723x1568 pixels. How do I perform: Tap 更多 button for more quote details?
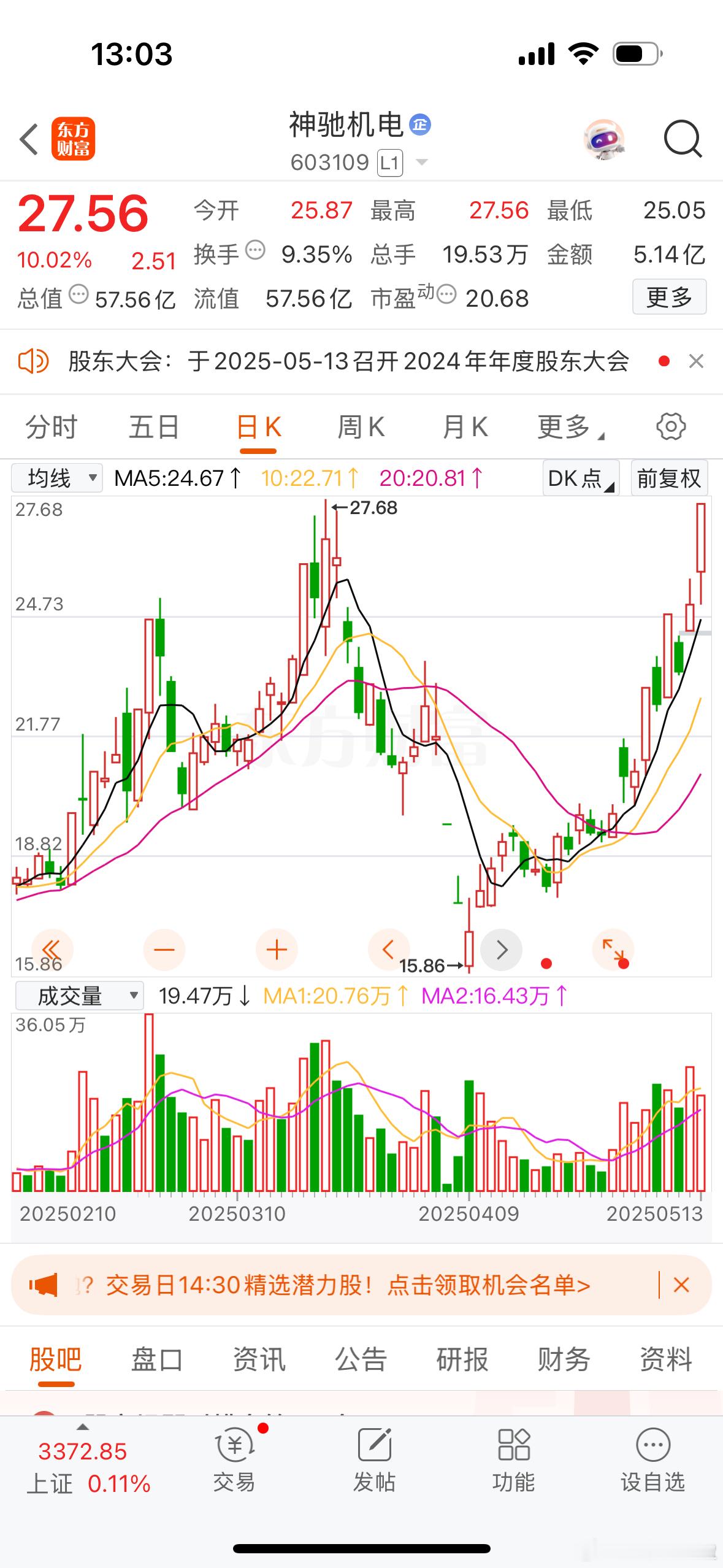coord(669,298)
